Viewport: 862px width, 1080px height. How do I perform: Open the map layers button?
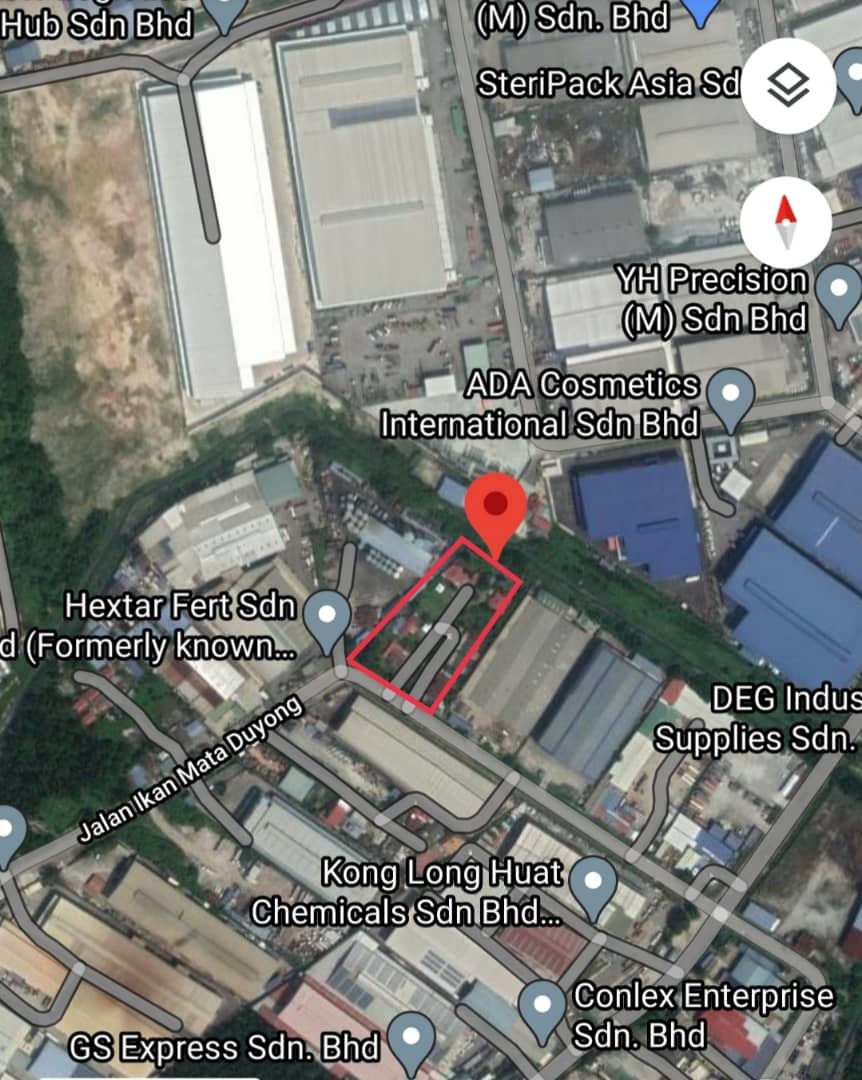pyautogui.click(x=788, y=87)
